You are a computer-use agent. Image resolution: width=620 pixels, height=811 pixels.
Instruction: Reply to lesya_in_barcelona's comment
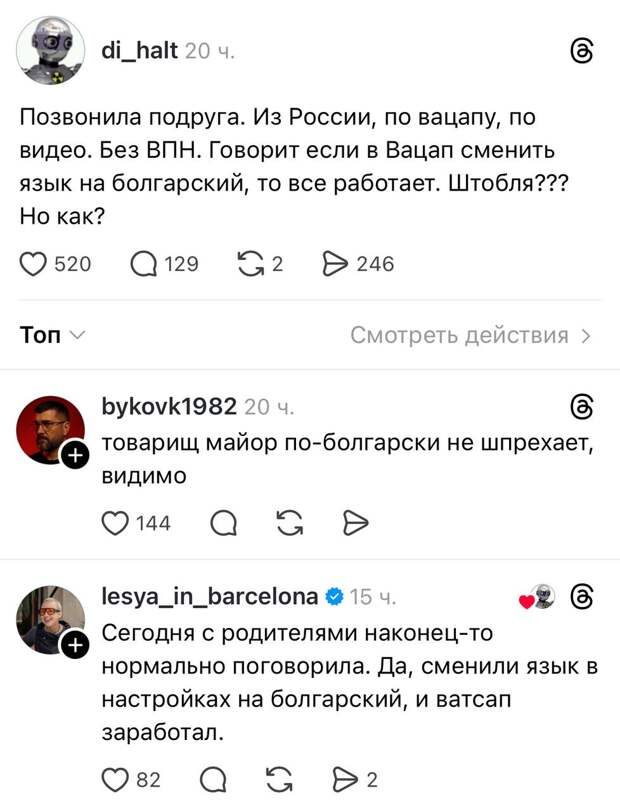pyautogui.click(x=213, y=780)
